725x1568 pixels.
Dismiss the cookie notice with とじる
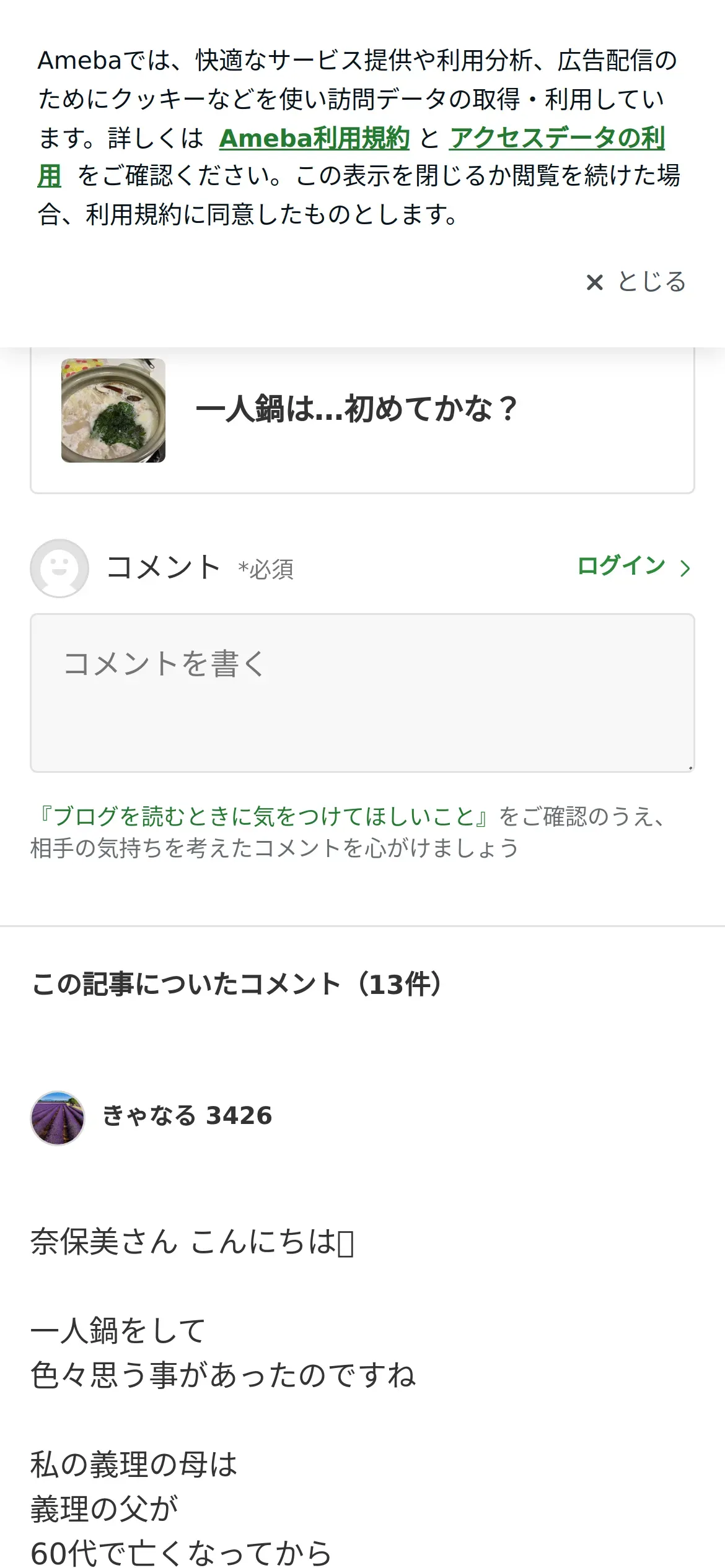(x=636, y=282)
